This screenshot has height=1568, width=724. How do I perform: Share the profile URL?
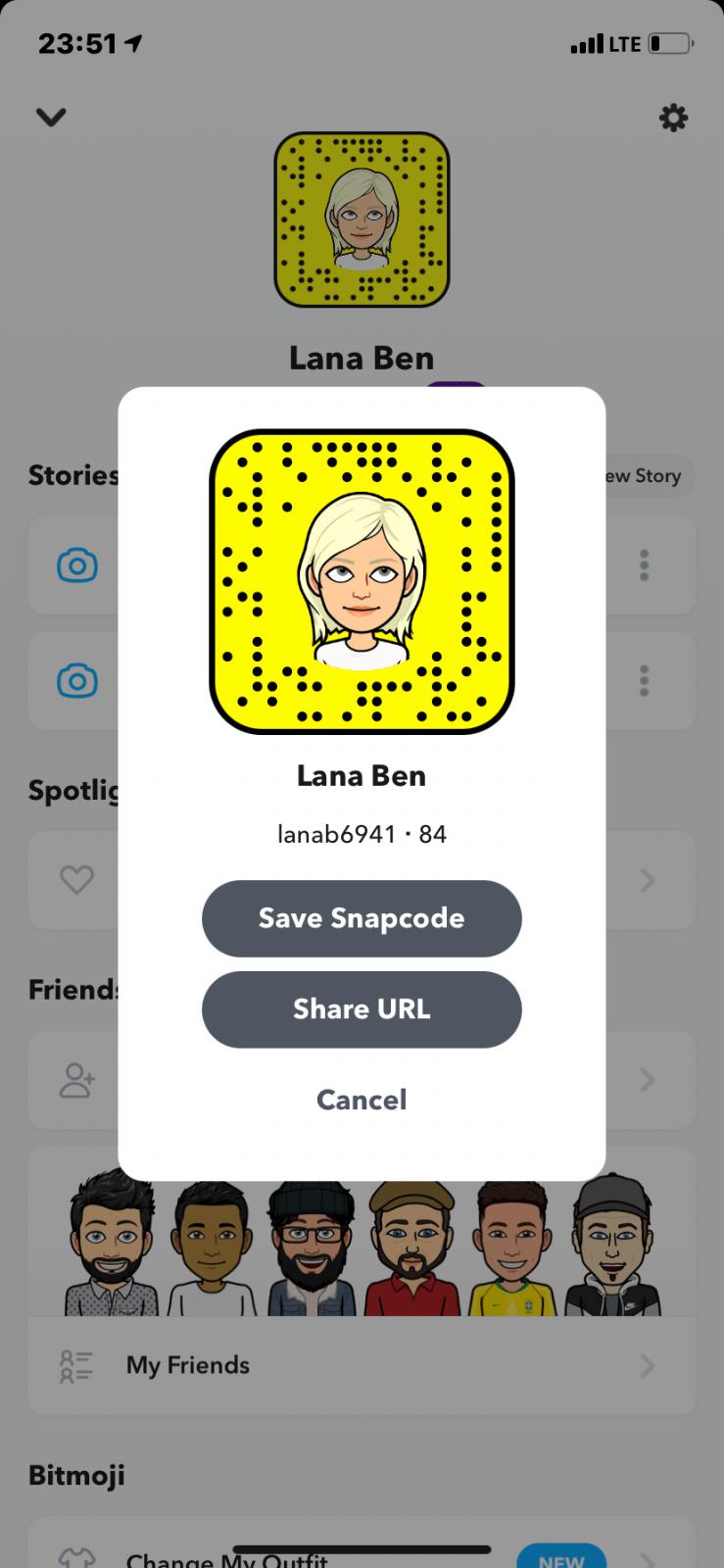362,1009
